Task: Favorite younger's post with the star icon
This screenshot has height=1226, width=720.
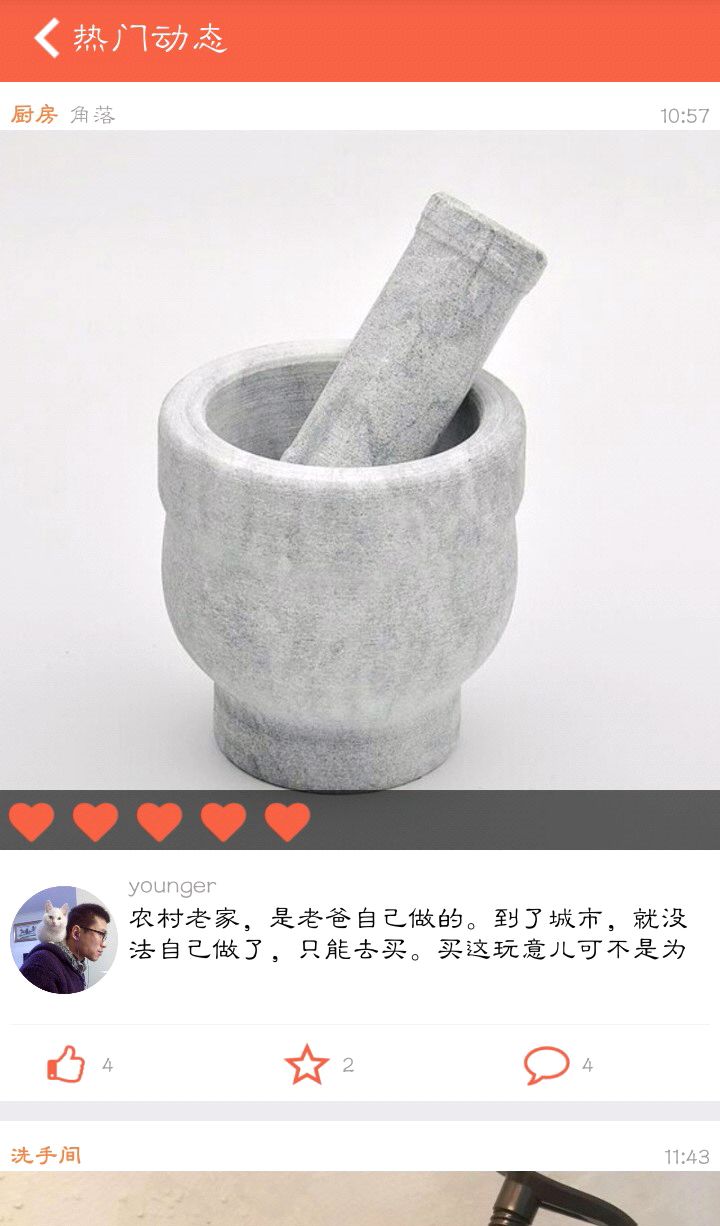Action: tap(306, 1064)
